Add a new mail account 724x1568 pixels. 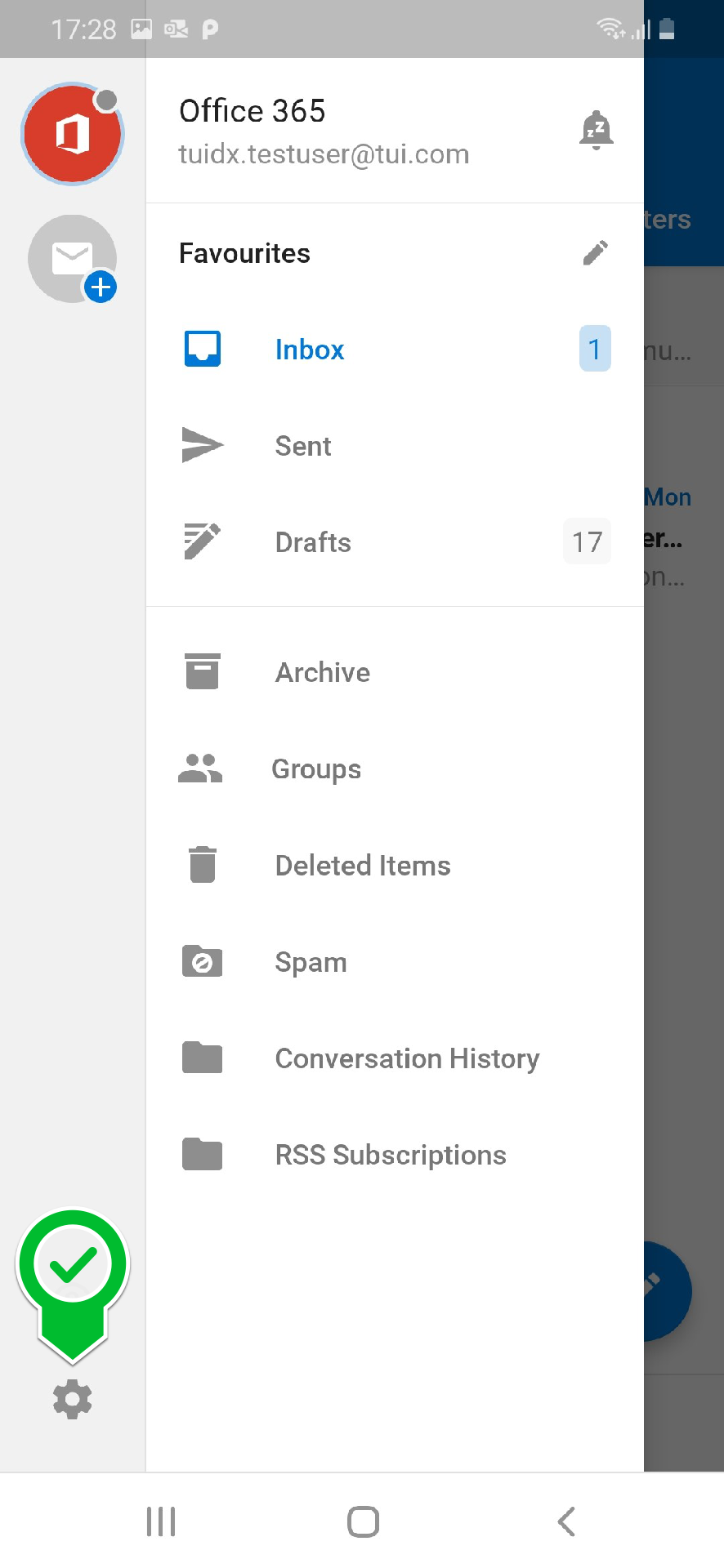point(73,259)
